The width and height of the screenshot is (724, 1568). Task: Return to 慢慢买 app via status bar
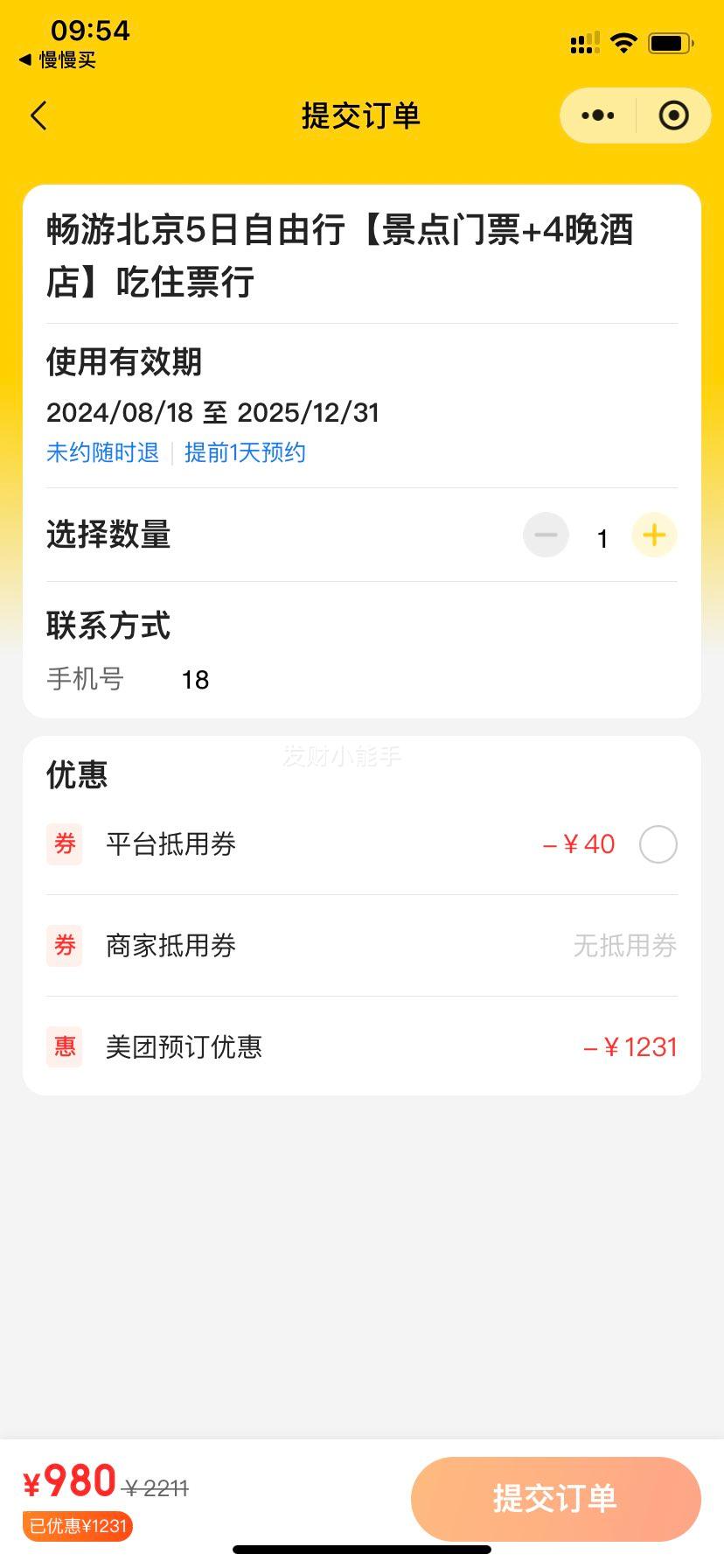pyautogui.click(x=58, y=59)
